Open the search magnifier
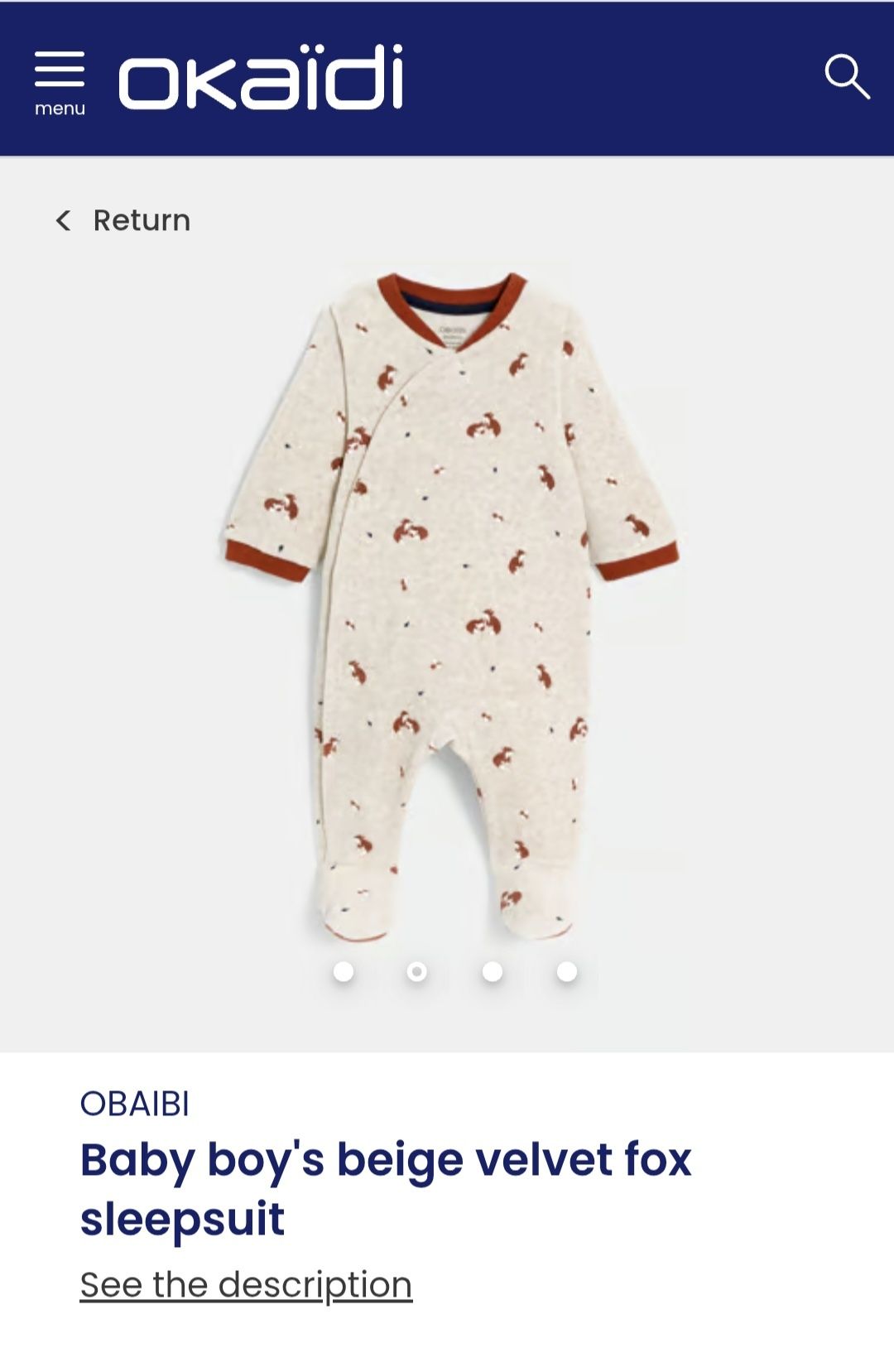This screenshot has width=894, height=1372. point(847,77)
